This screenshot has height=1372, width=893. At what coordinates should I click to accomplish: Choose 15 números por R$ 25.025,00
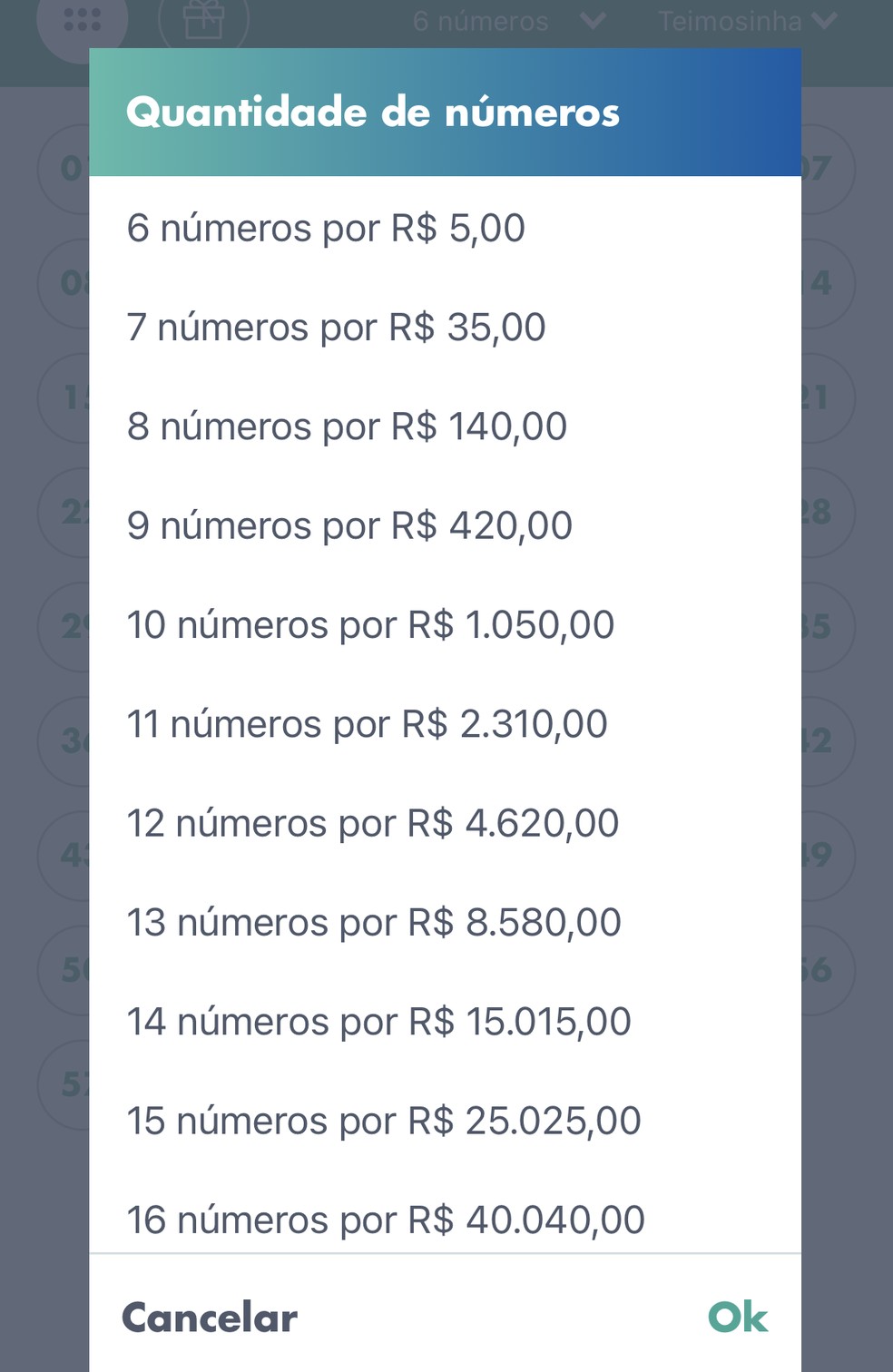pos(382,1120)
